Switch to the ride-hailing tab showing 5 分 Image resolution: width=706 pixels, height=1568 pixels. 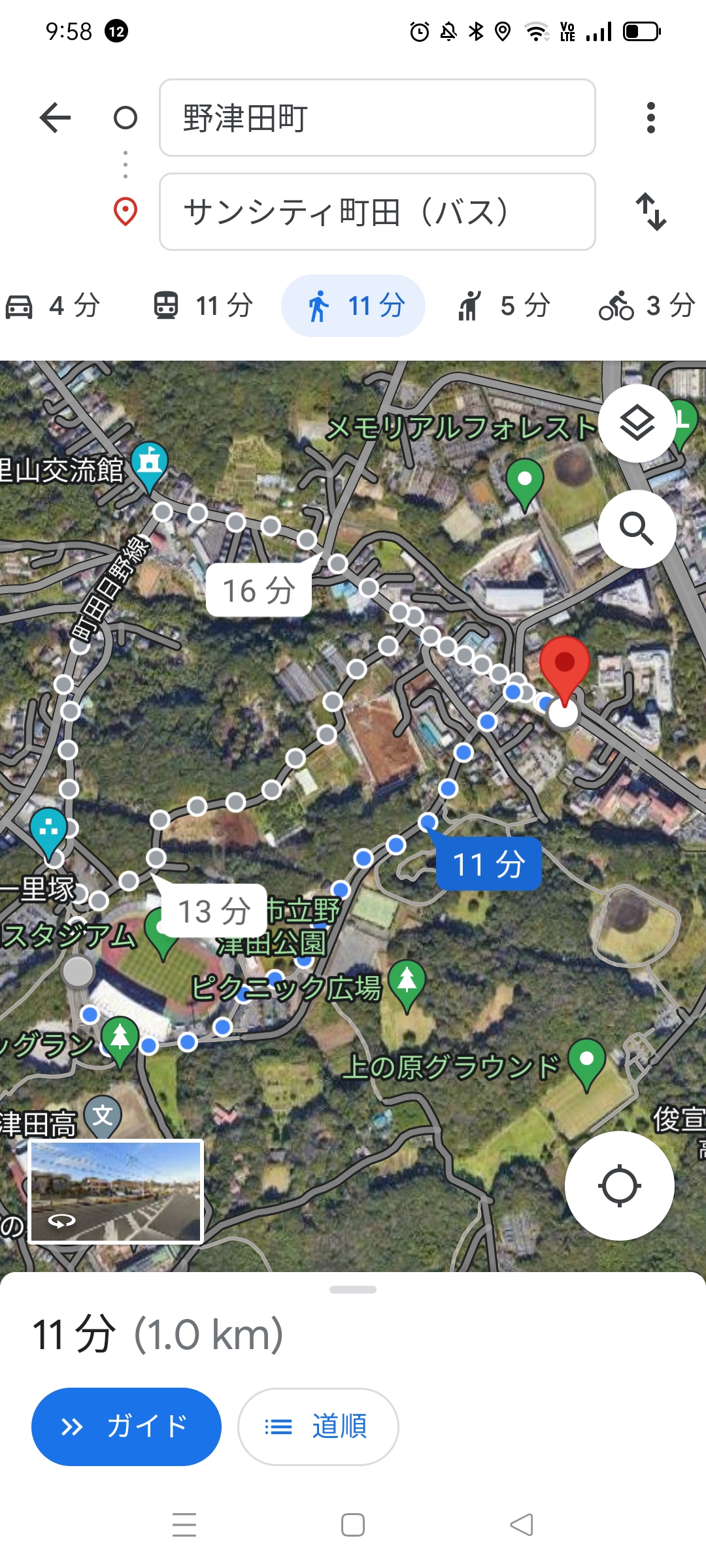pyautogui.click(x=504, y=306)
